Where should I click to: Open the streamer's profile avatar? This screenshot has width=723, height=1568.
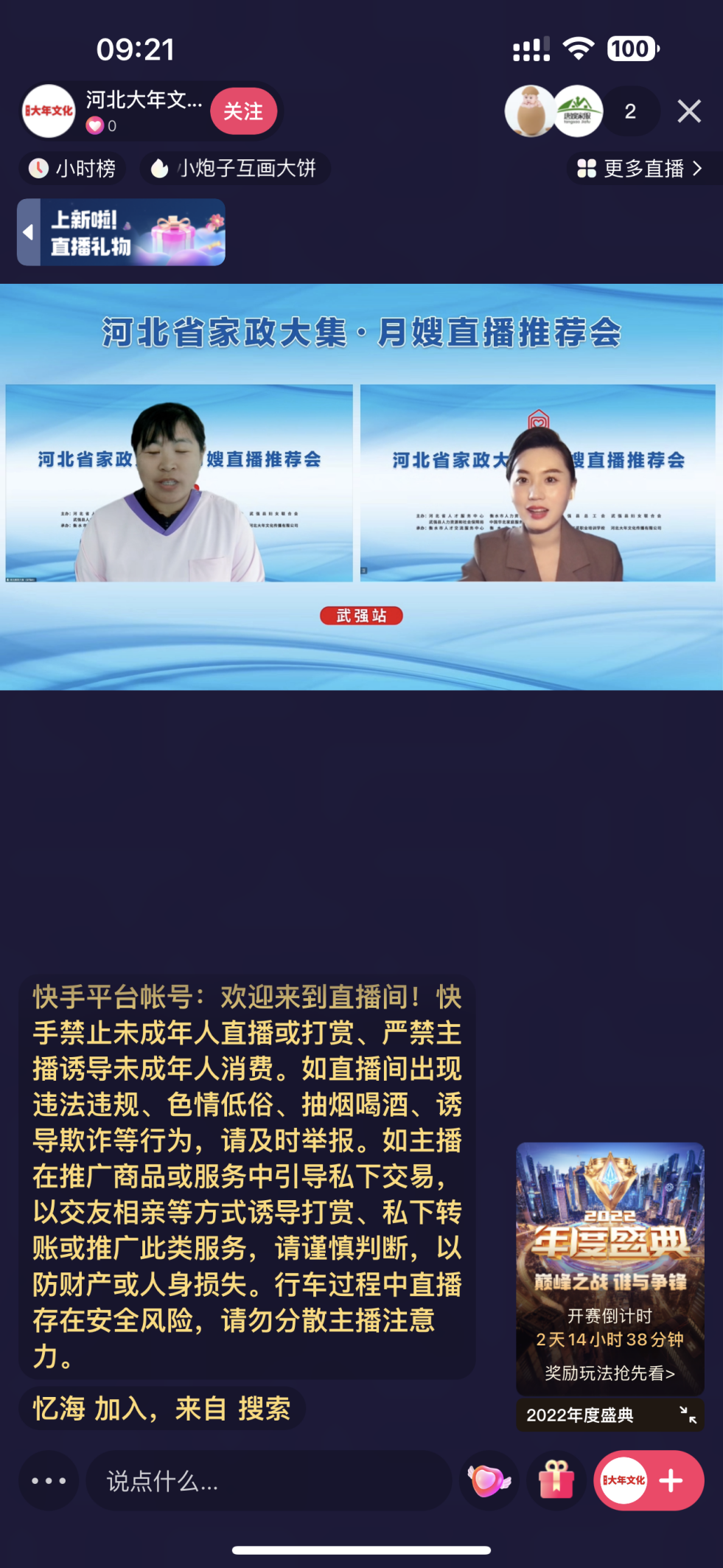coord(49,111)
